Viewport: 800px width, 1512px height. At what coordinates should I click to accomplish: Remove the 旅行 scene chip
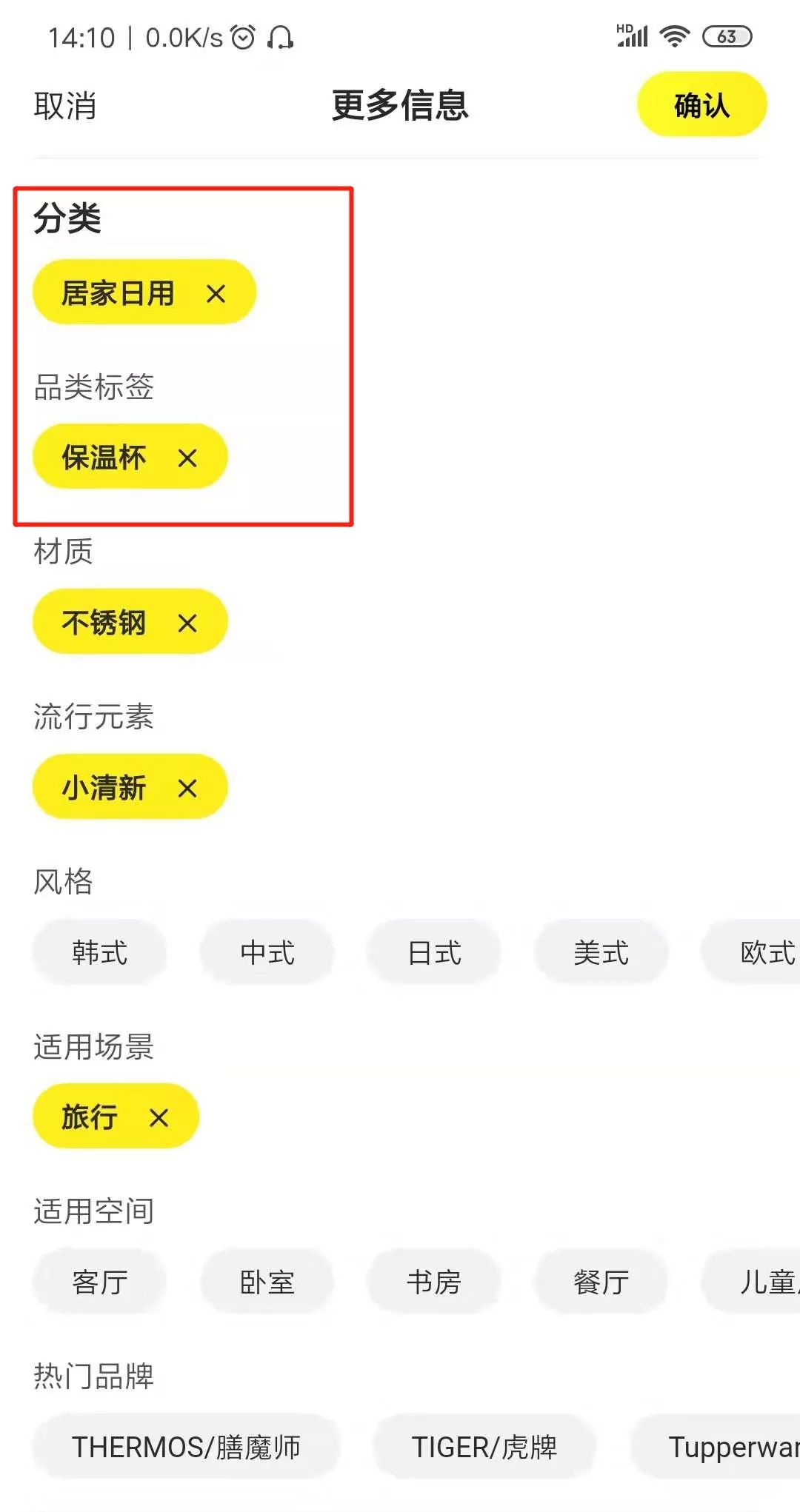[159, 1117]
